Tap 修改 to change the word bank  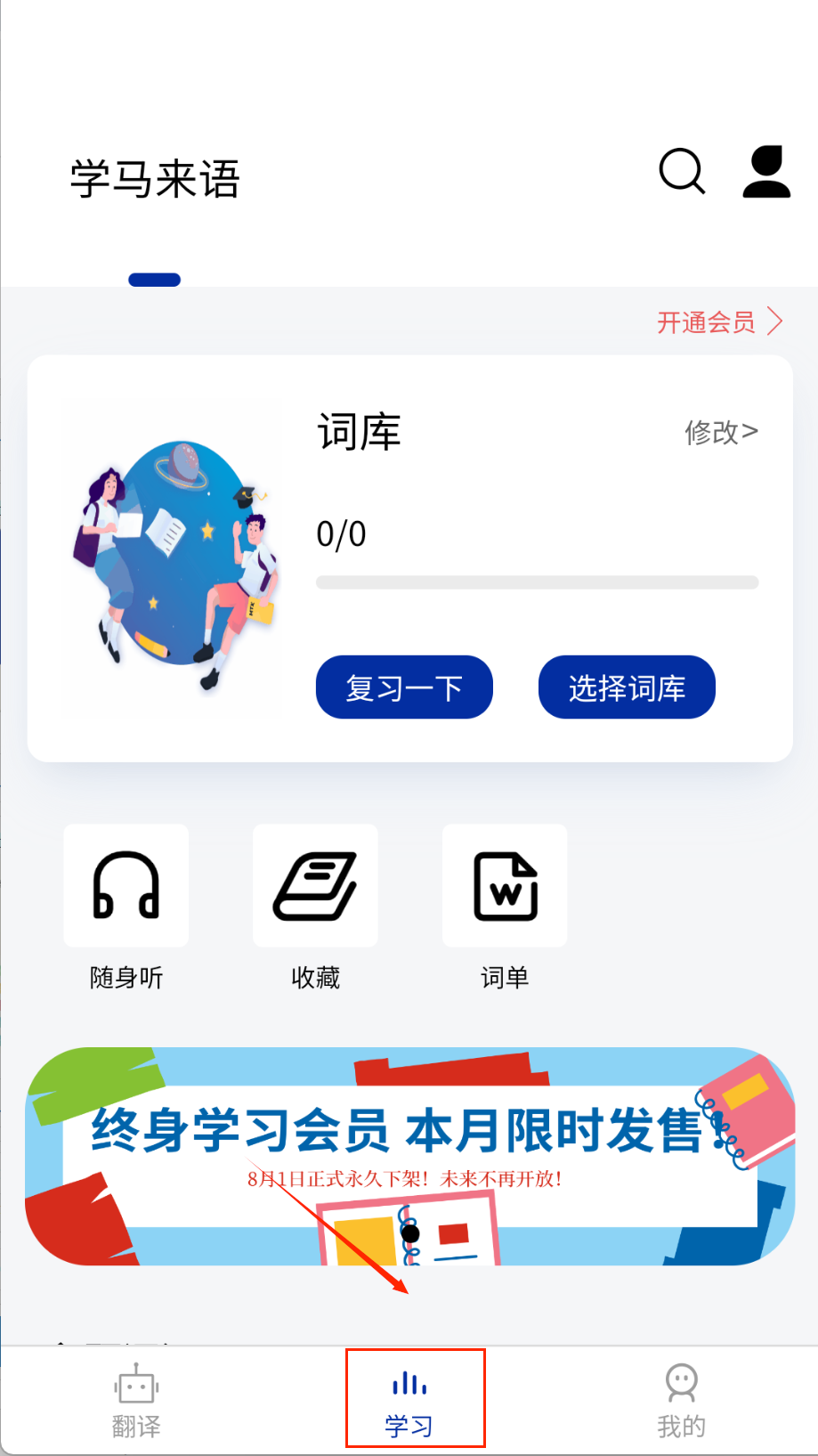pyautogui.click(x=721, y=432)
